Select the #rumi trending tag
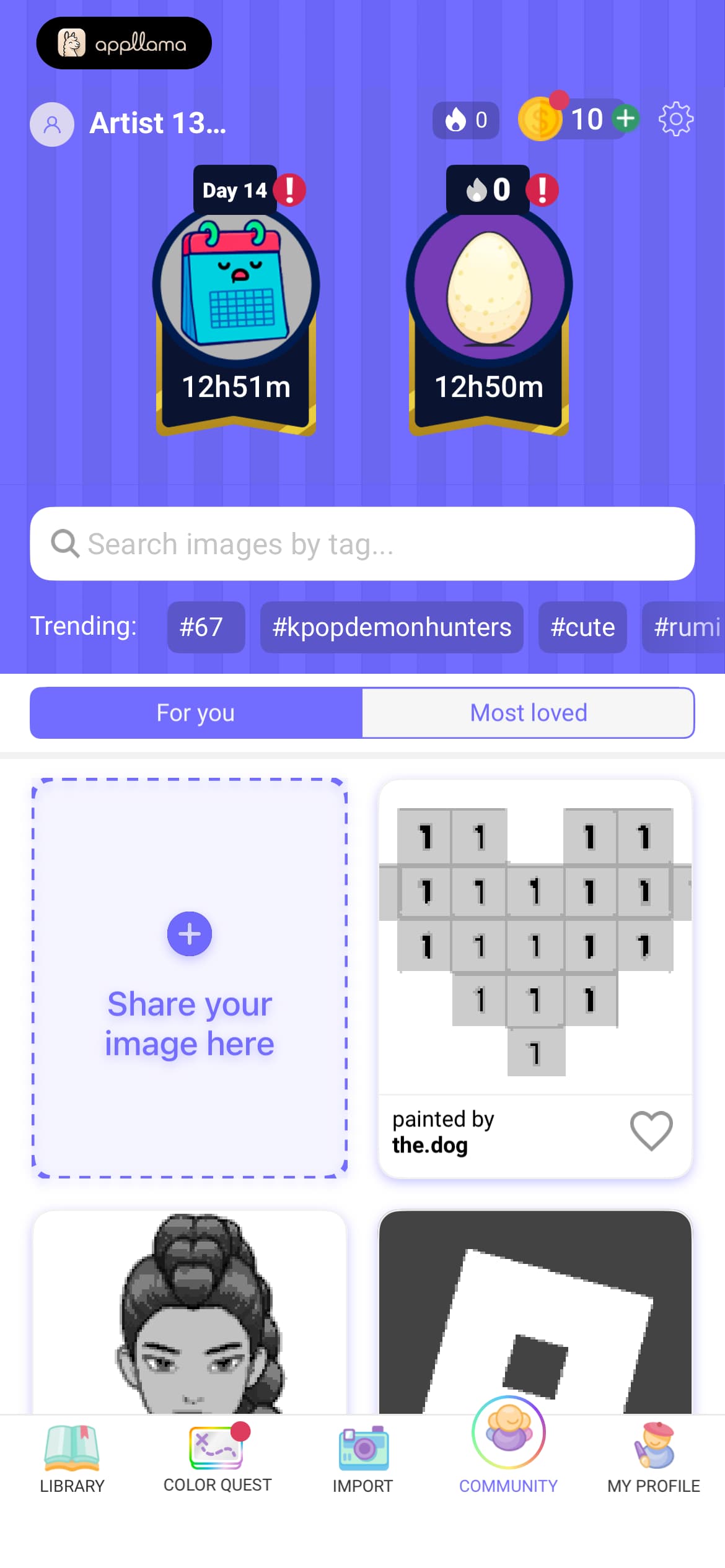 click(x=684, y=627)
